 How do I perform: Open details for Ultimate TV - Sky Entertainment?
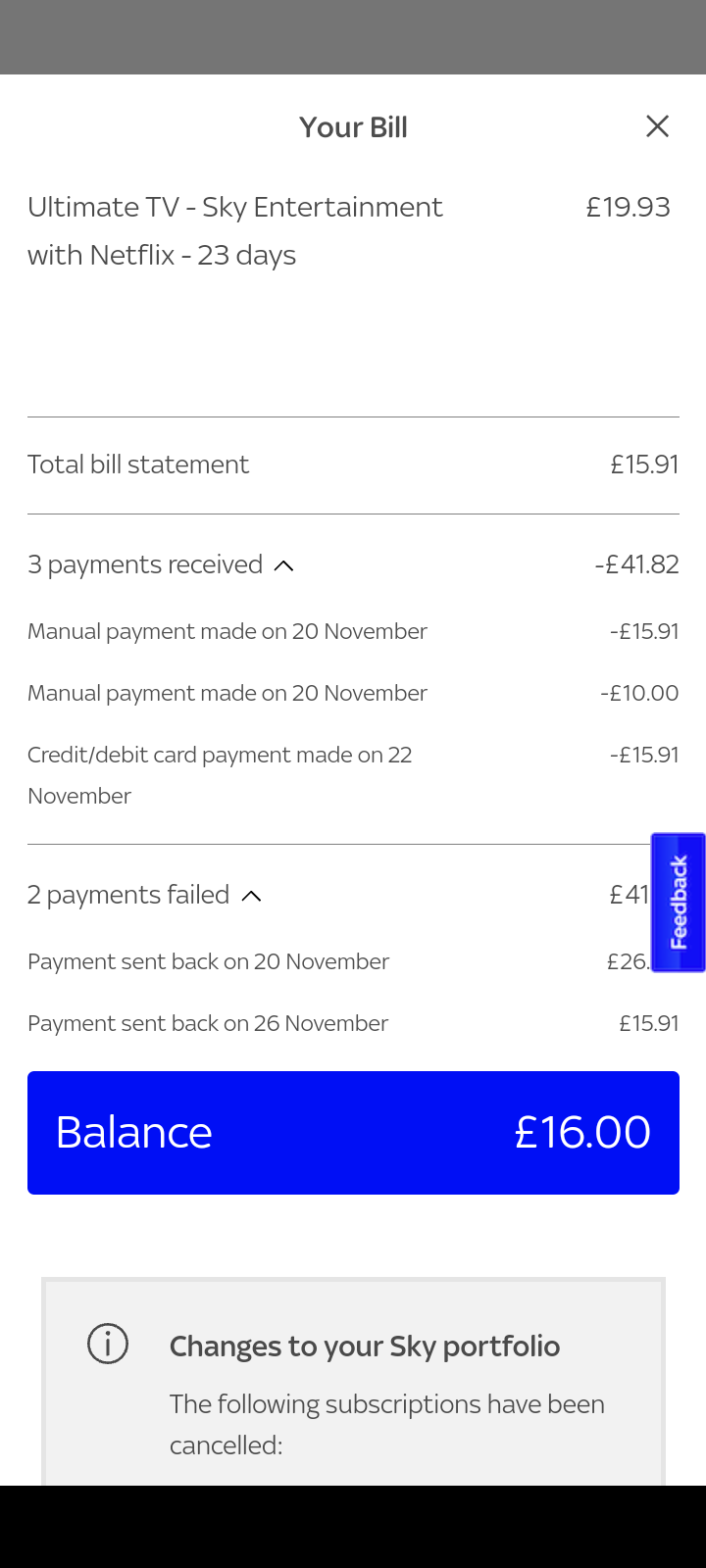click(x=235, y=230)
